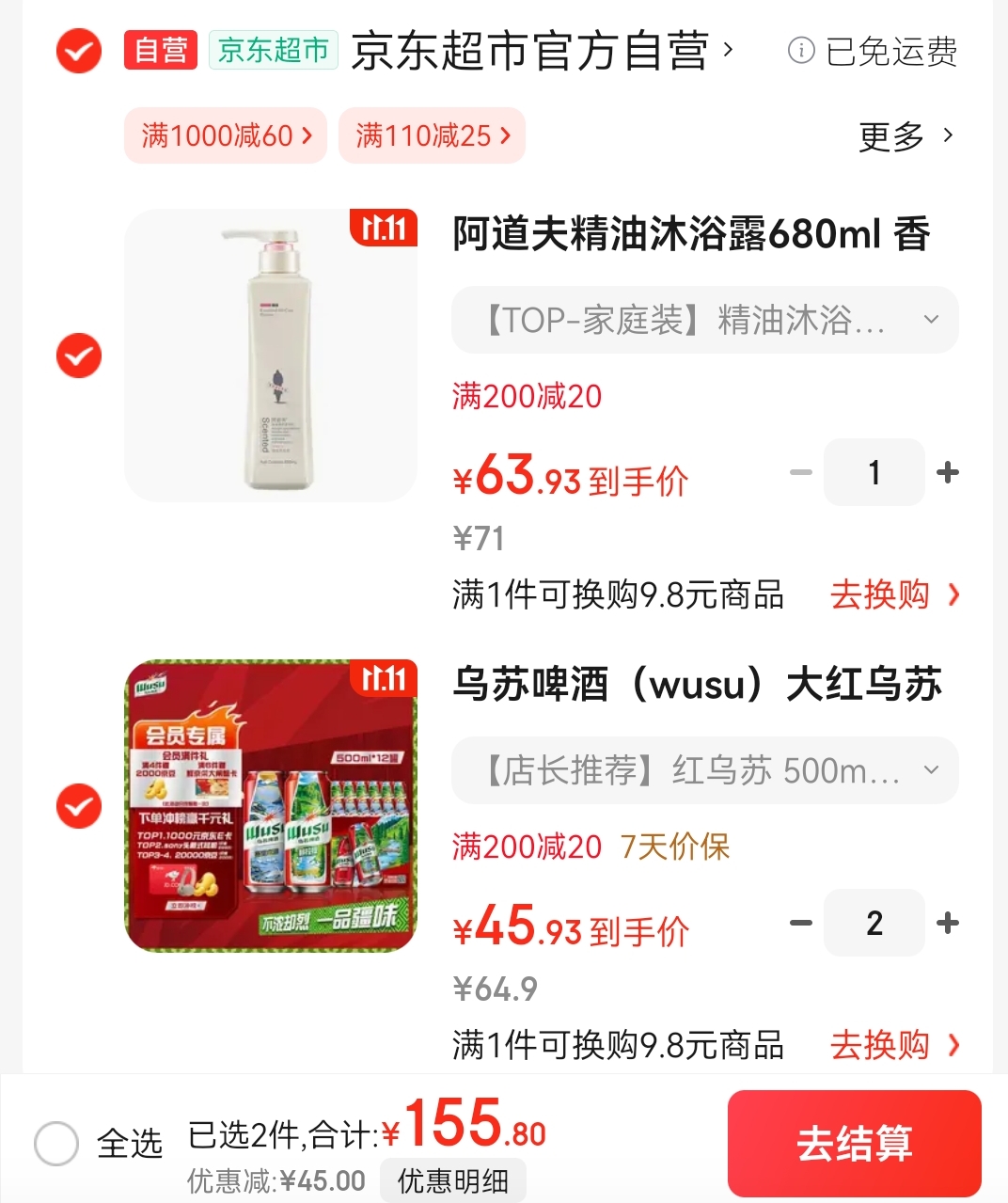Image resolution: width=1008 pixels, height=1203 pixels.
Task: Proceed to checkout with 去结算
Action: tap(854, 1144)
